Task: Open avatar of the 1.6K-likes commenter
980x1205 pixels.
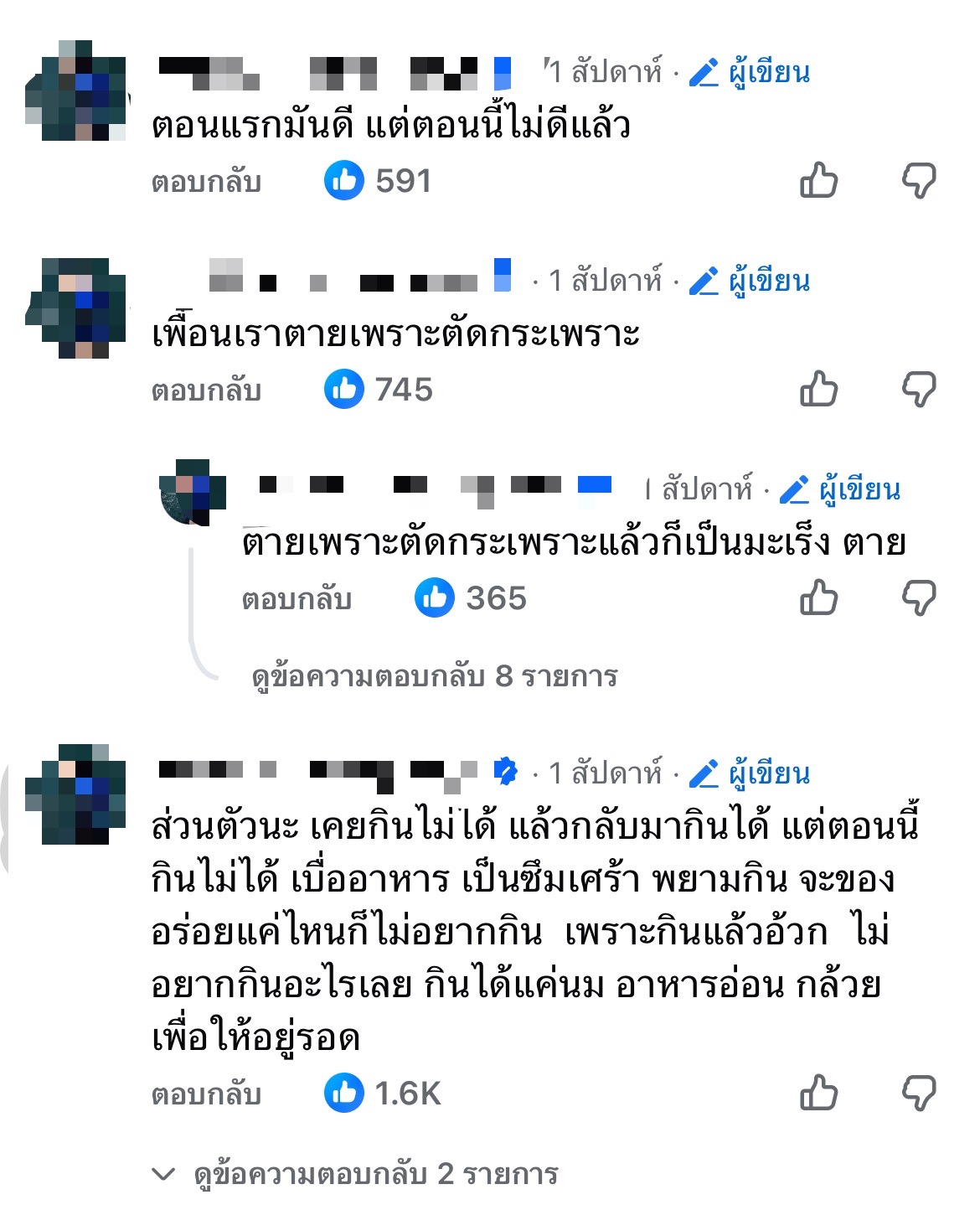Action: pyautogui.click(x=75, y=793)
